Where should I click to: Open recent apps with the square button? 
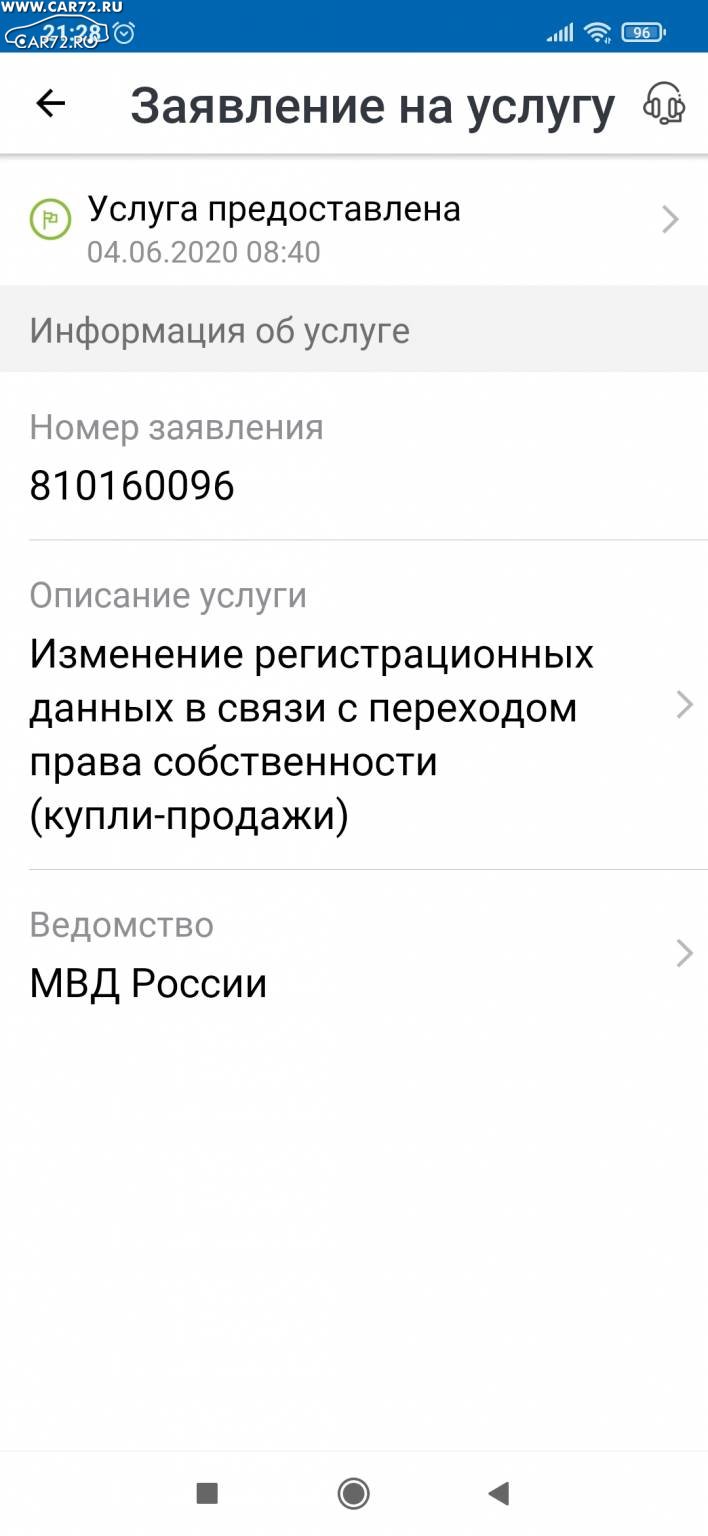click(x=207, y=1494)
